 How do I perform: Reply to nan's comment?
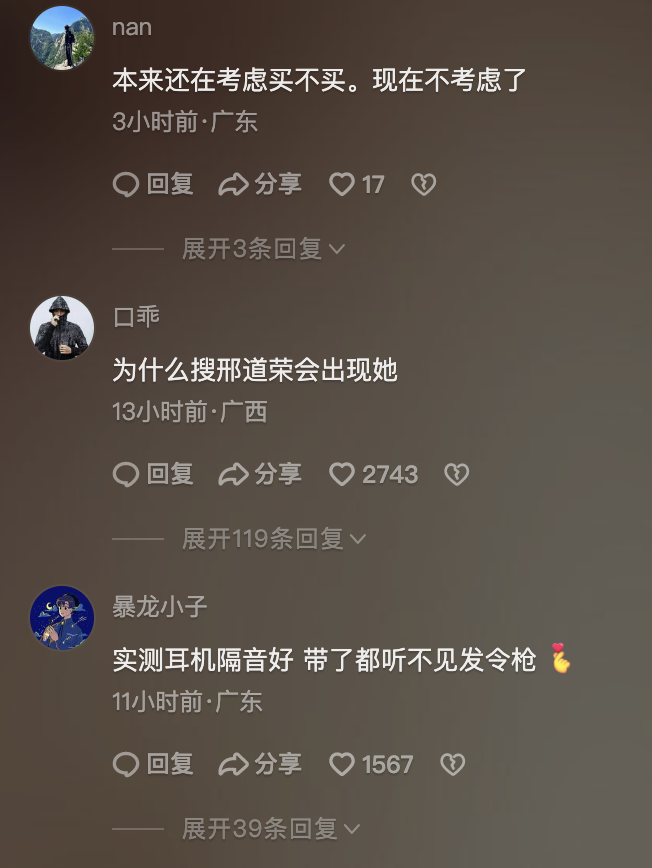pyautogui.click(x=153, y=185)
